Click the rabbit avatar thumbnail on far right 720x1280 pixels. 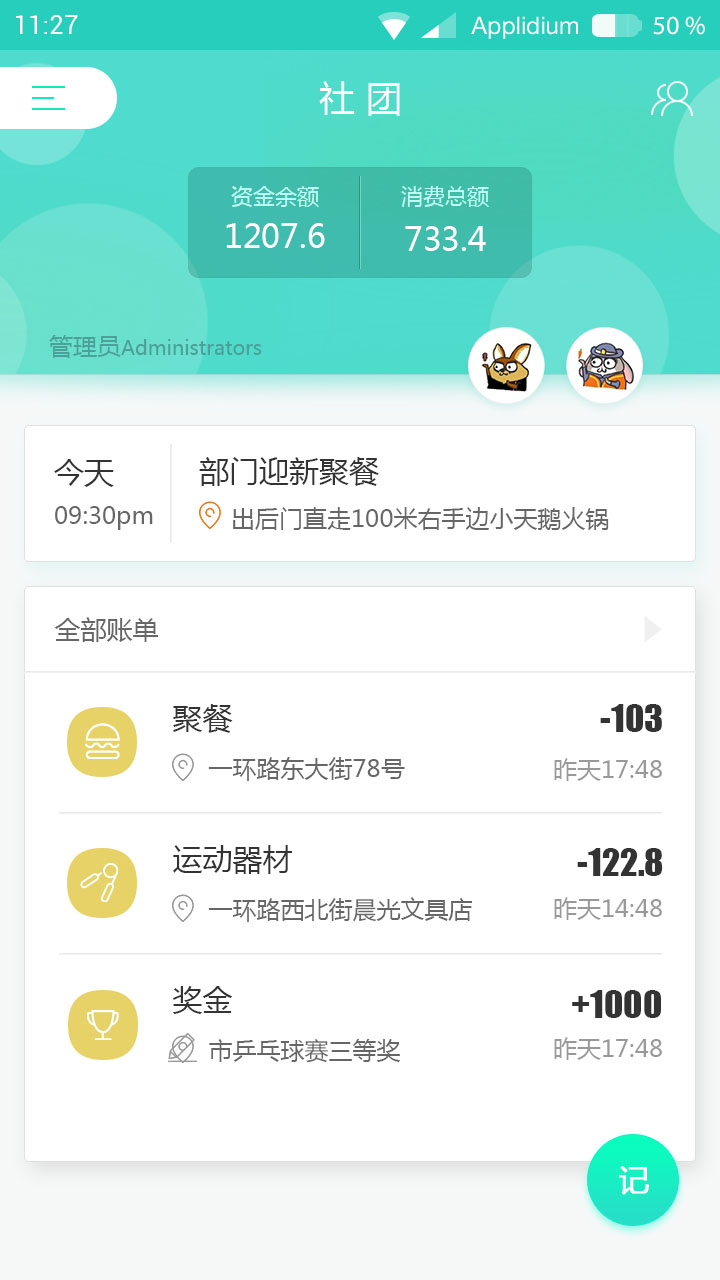click(604, 365)
